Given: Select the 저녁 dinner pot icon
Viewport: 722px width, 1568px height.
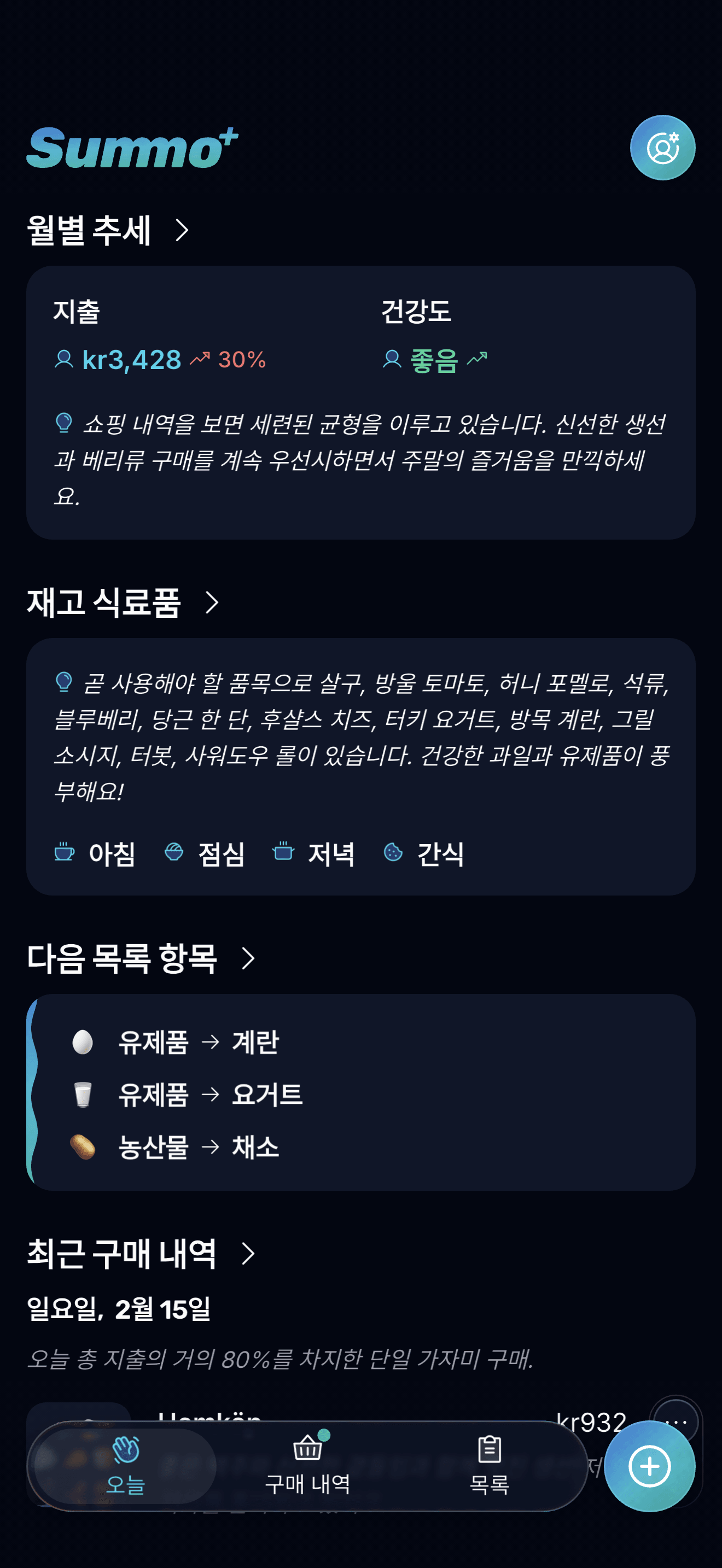Looking at the screenshot, I should coord(284,853).
